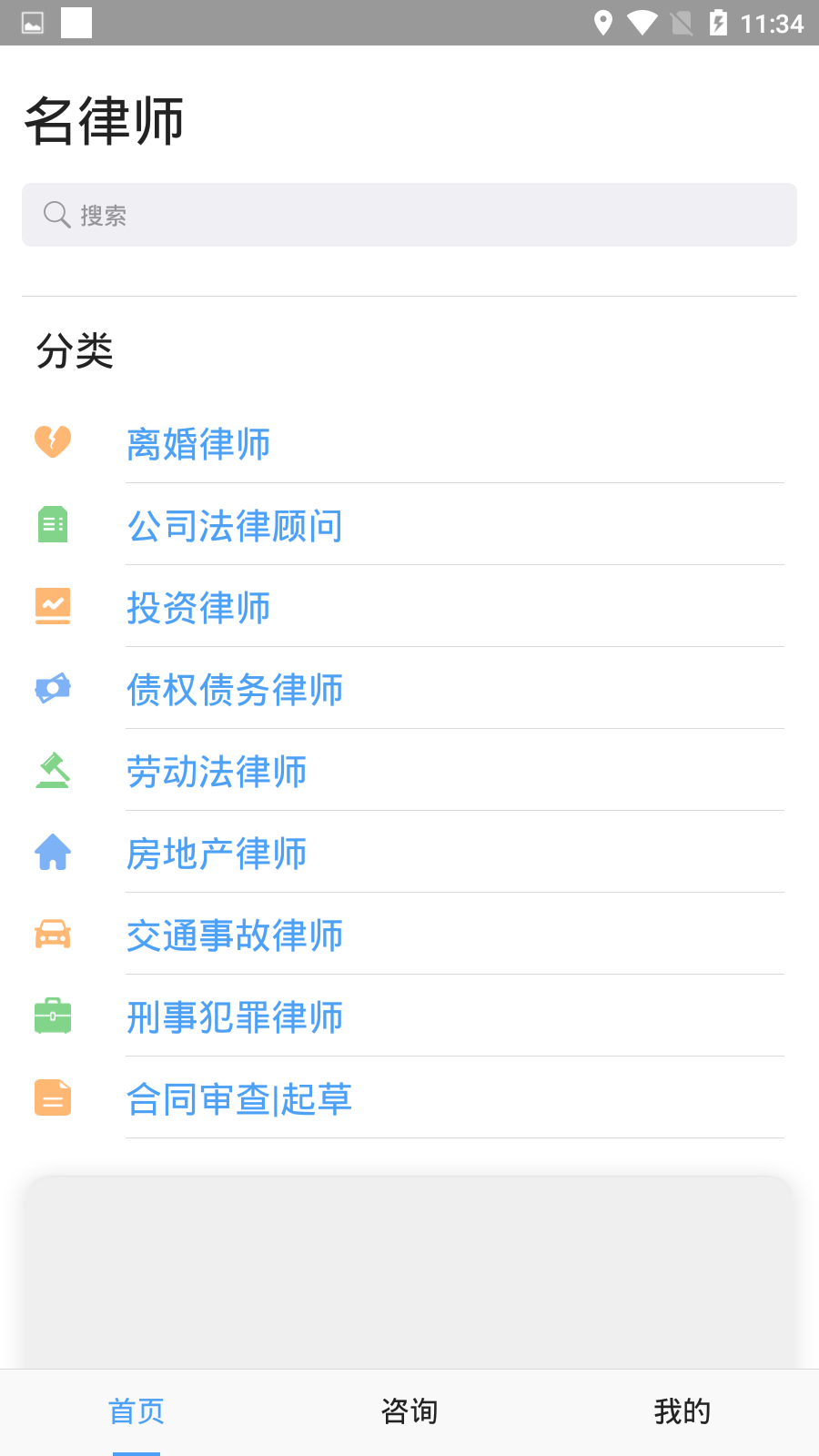
Task: Switch to the 咨询 tab
Action: [409, 1411]
